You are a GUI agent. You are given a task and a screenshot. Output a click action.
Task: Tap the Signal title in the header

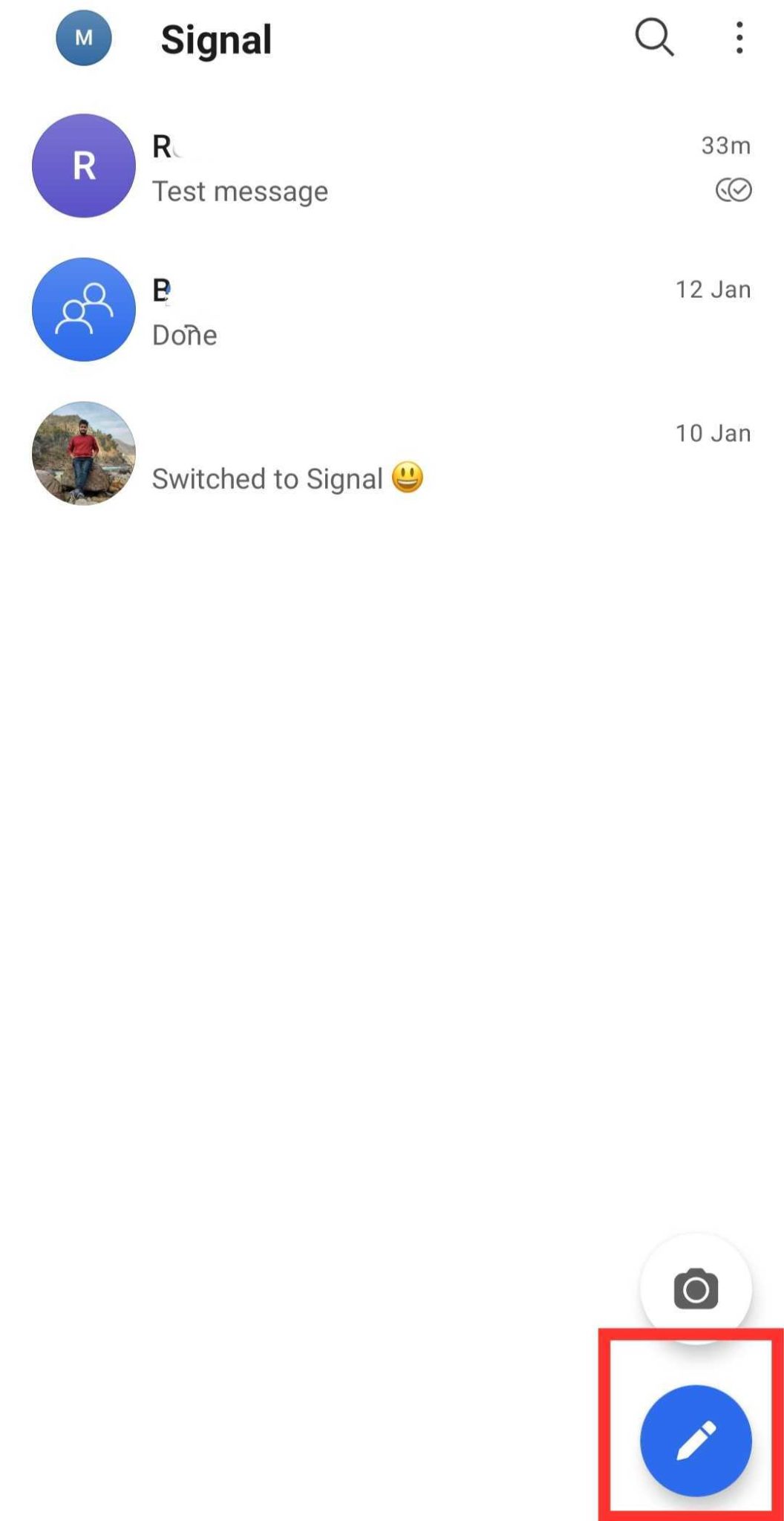tap(216, 39)
